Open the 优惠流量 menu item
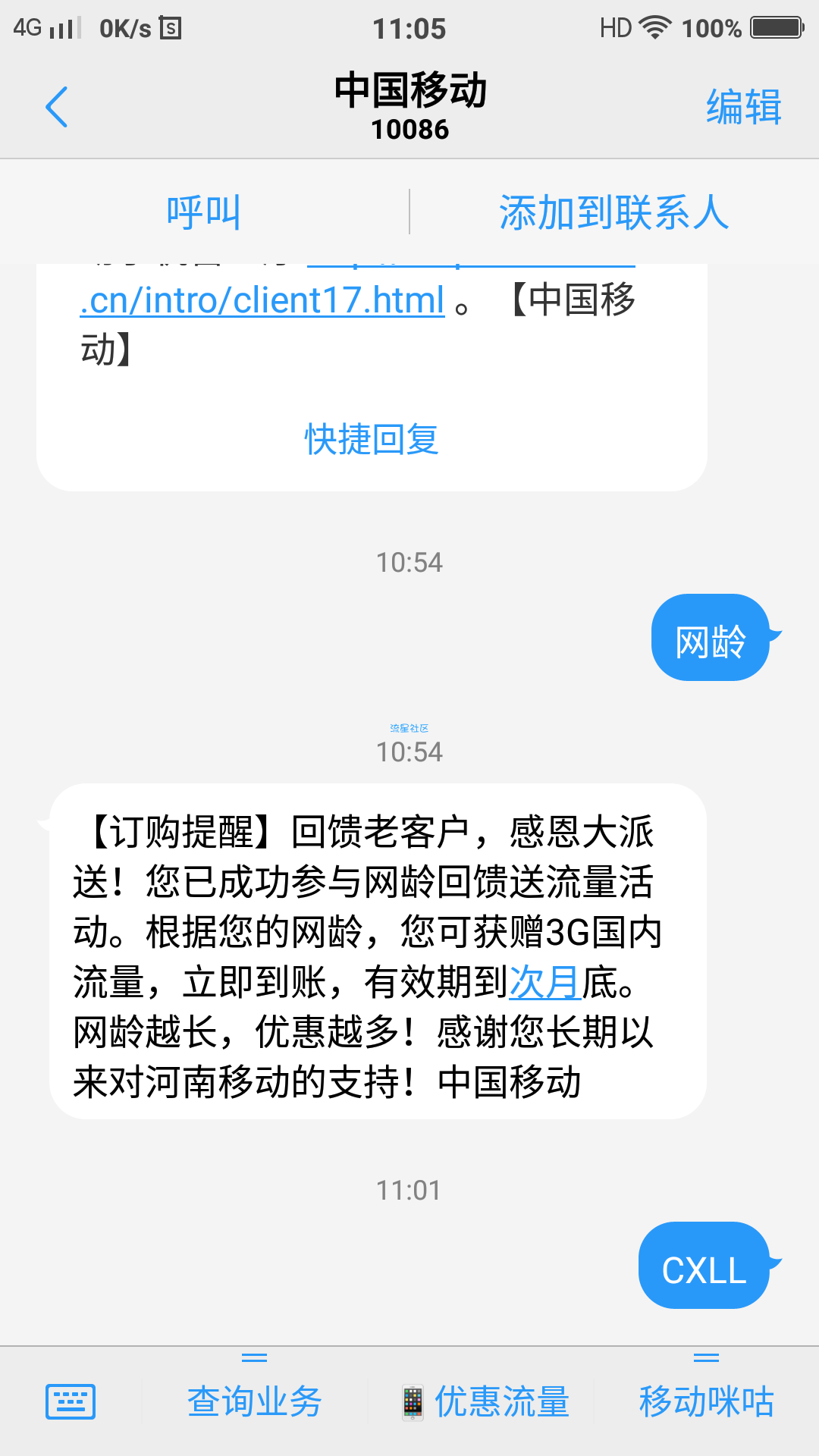 pos(485,1401)
